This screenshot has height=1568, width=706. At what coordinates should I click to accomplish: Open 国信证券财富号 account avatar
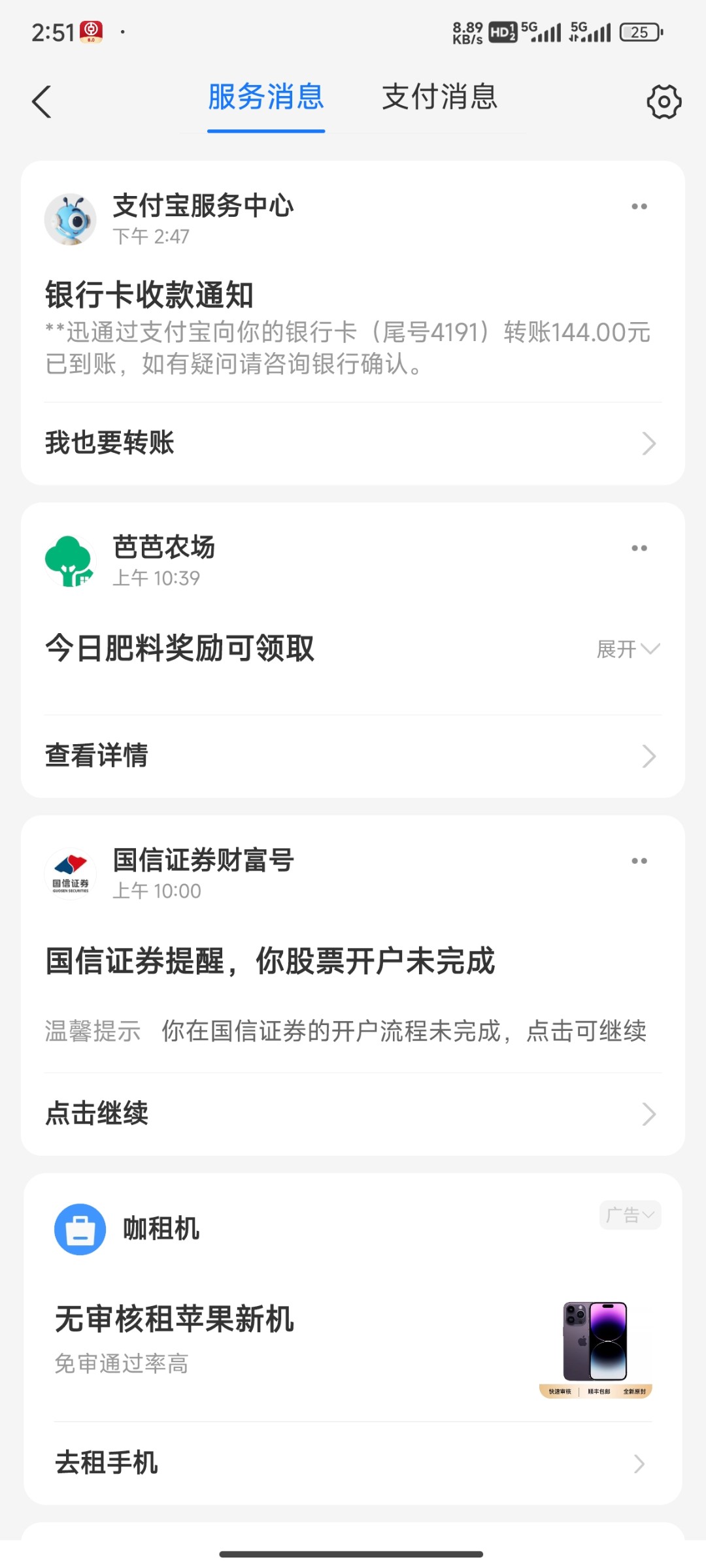coord(71,874)
